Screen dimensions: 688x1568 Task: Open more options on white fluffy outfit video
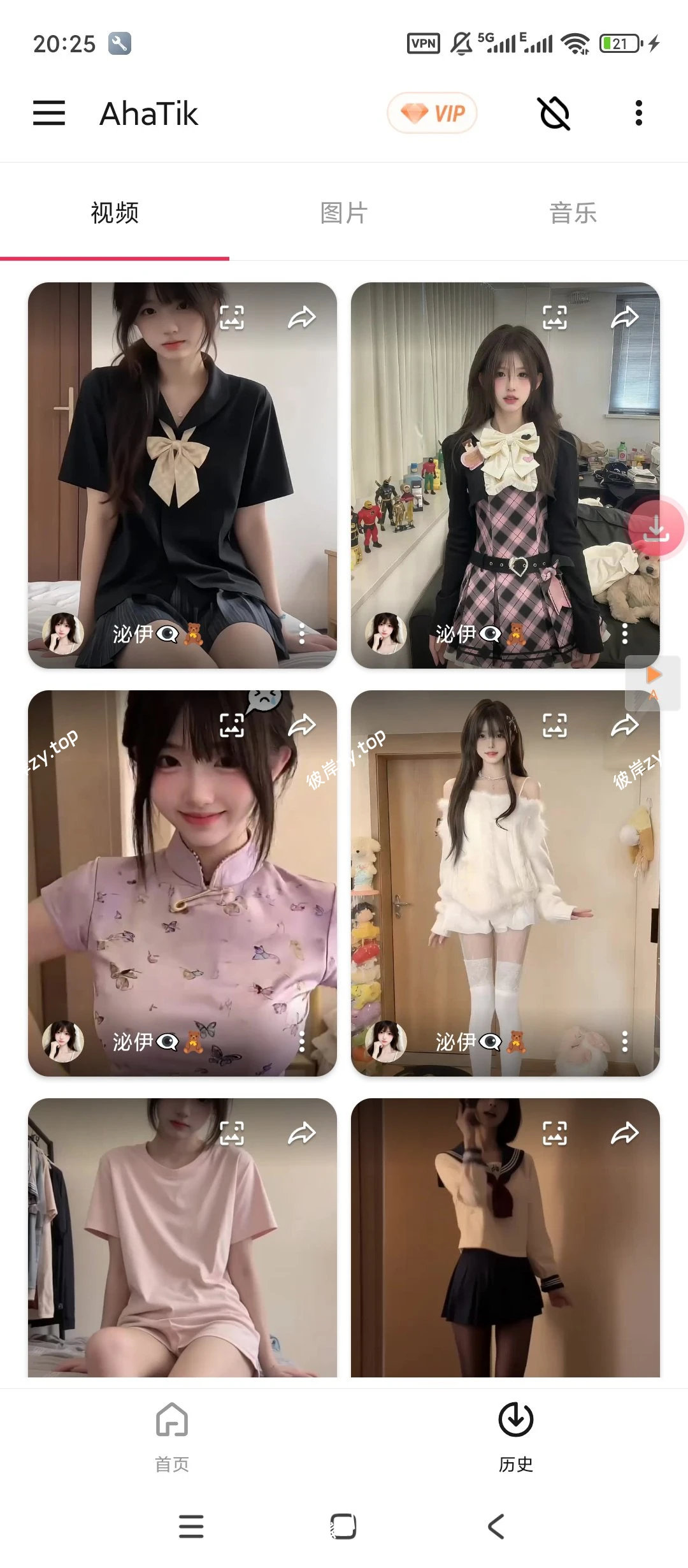point(624,1042)
